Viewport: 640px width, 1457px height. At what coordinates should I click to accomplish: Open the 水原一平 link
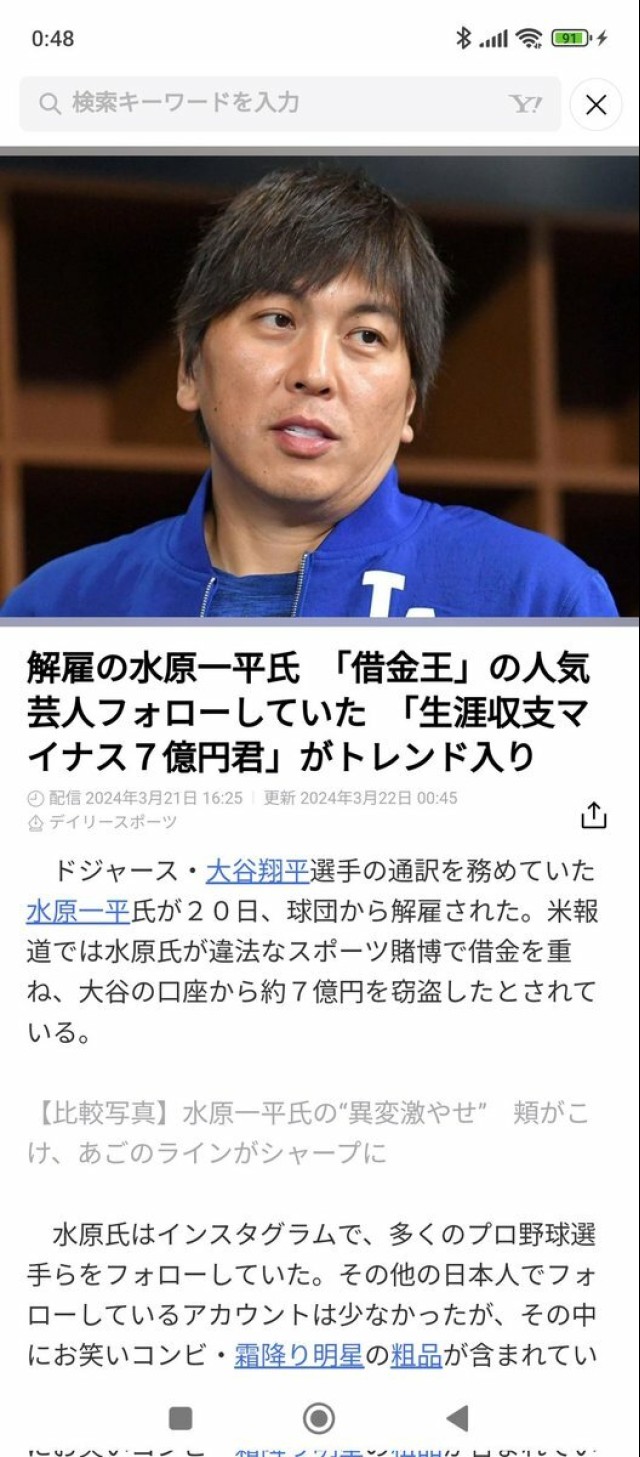coord(78,912)
